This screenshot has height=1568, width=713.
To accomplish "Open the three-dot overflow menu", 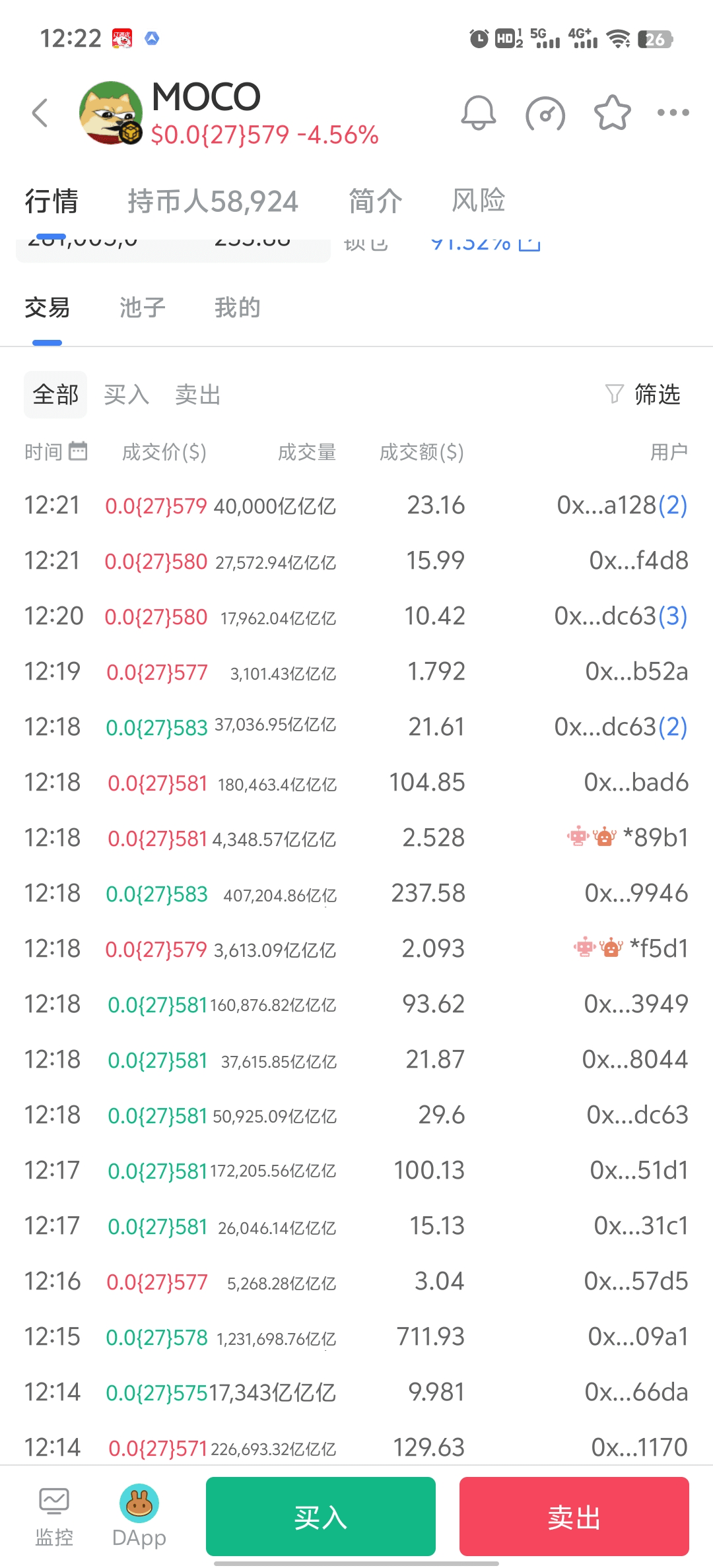I will (x=673, y=113).
